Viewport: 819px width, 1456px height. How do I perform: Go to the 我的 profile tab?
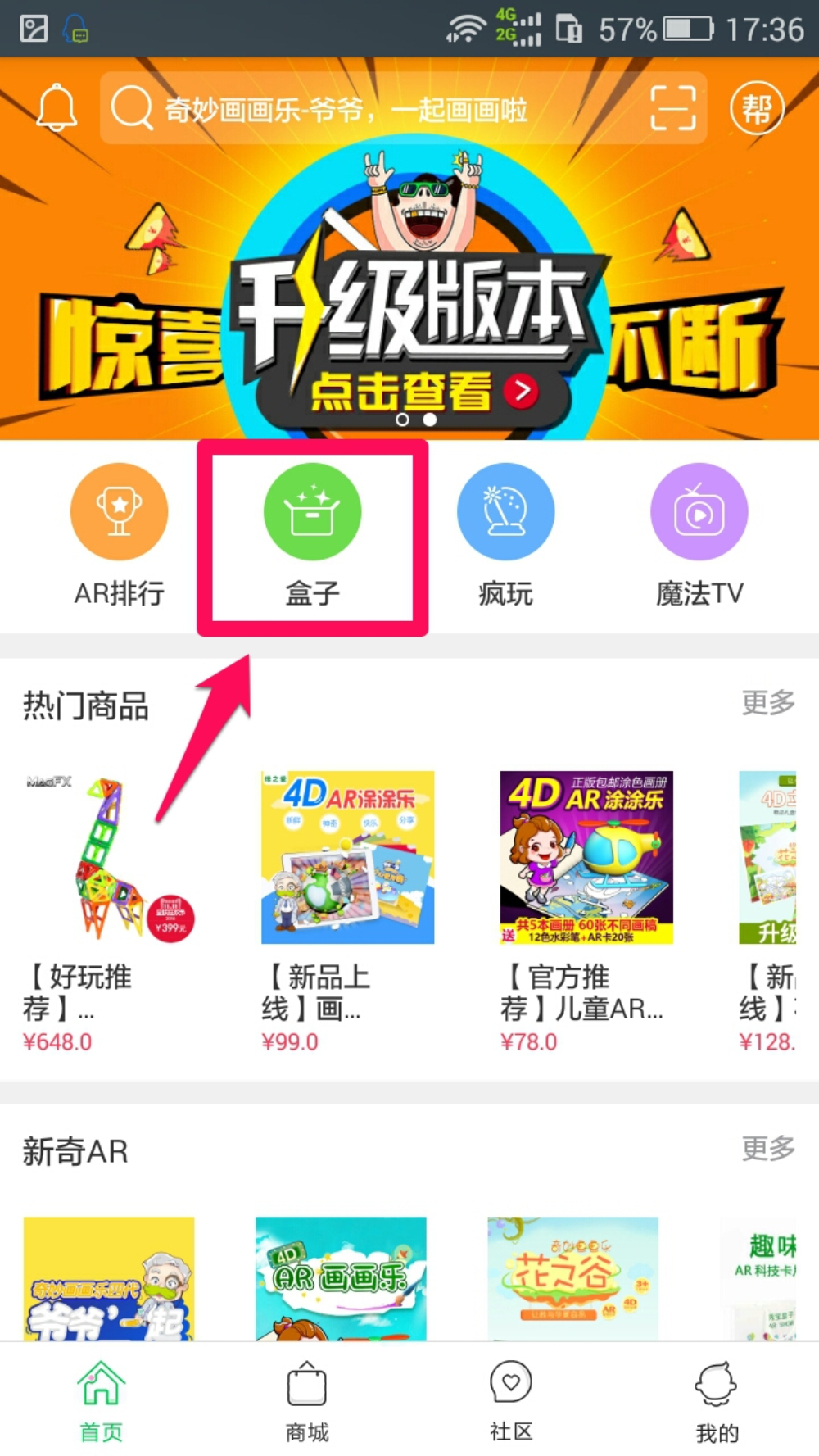point(716,1398)
